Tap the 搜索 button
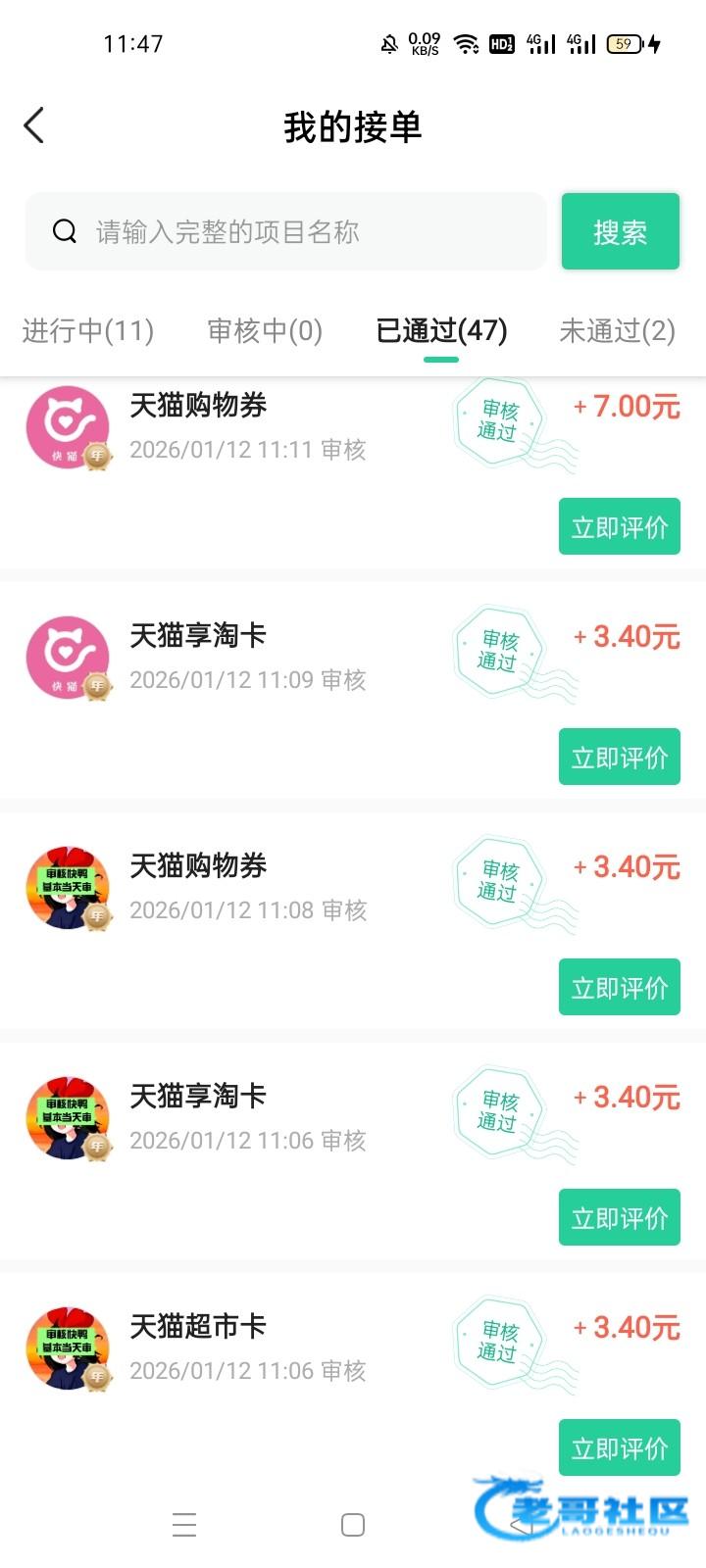 (x=620, y=231)
